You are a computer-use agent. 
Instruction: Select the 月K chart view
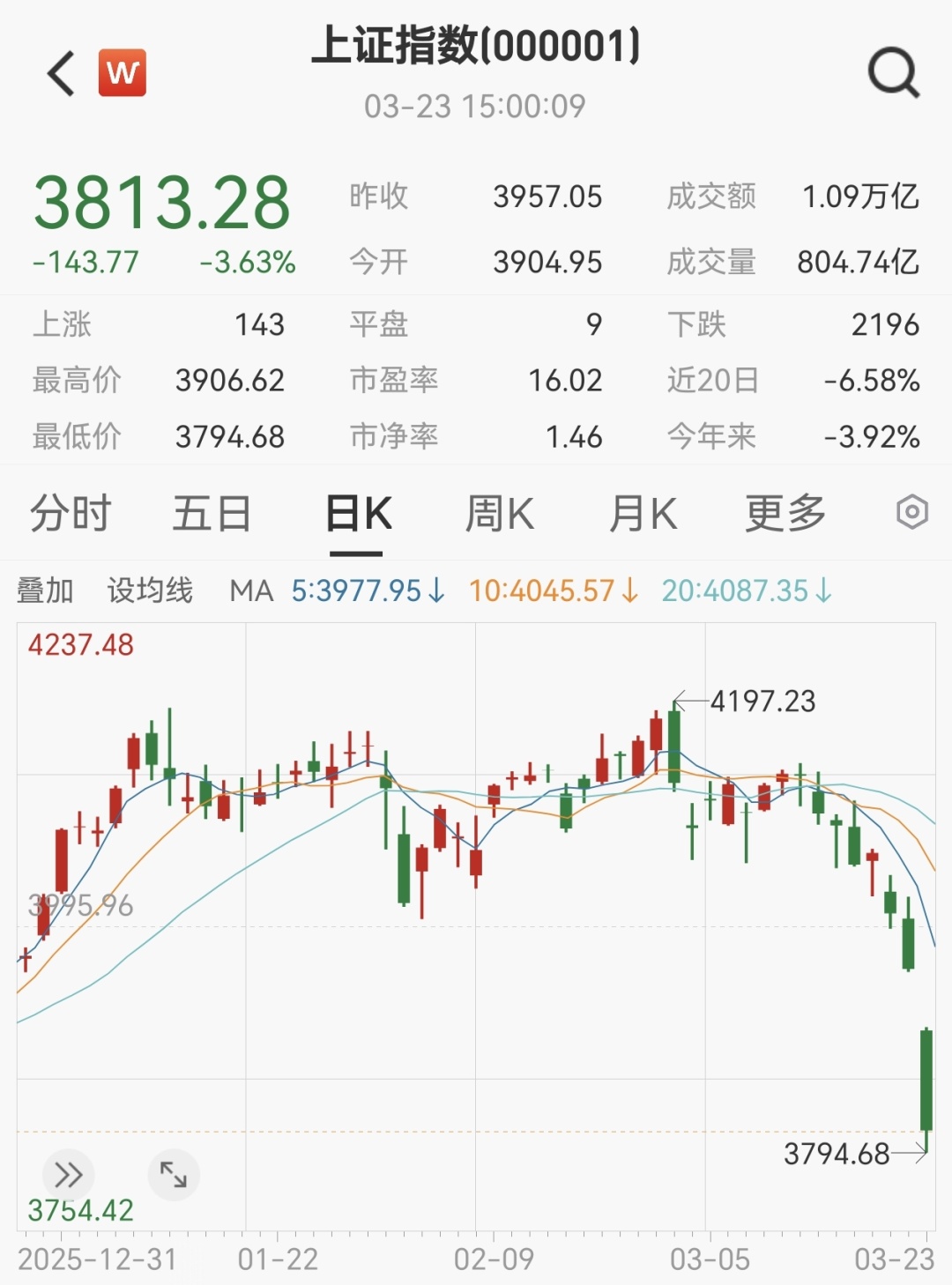[643, 513]
